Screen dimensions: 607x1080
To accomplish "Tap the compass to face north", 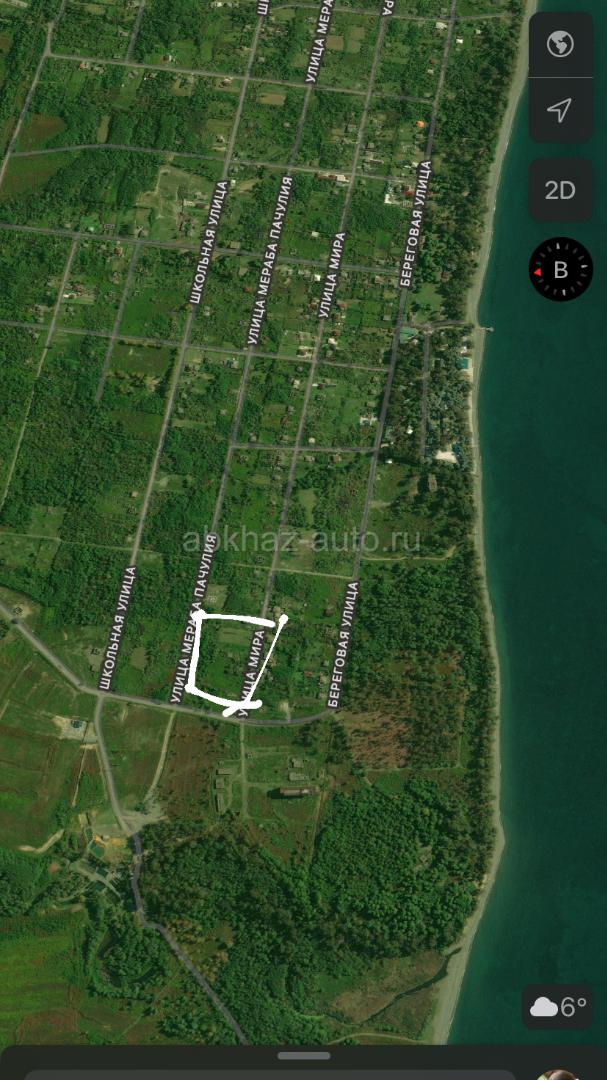I will pos(560,269).
